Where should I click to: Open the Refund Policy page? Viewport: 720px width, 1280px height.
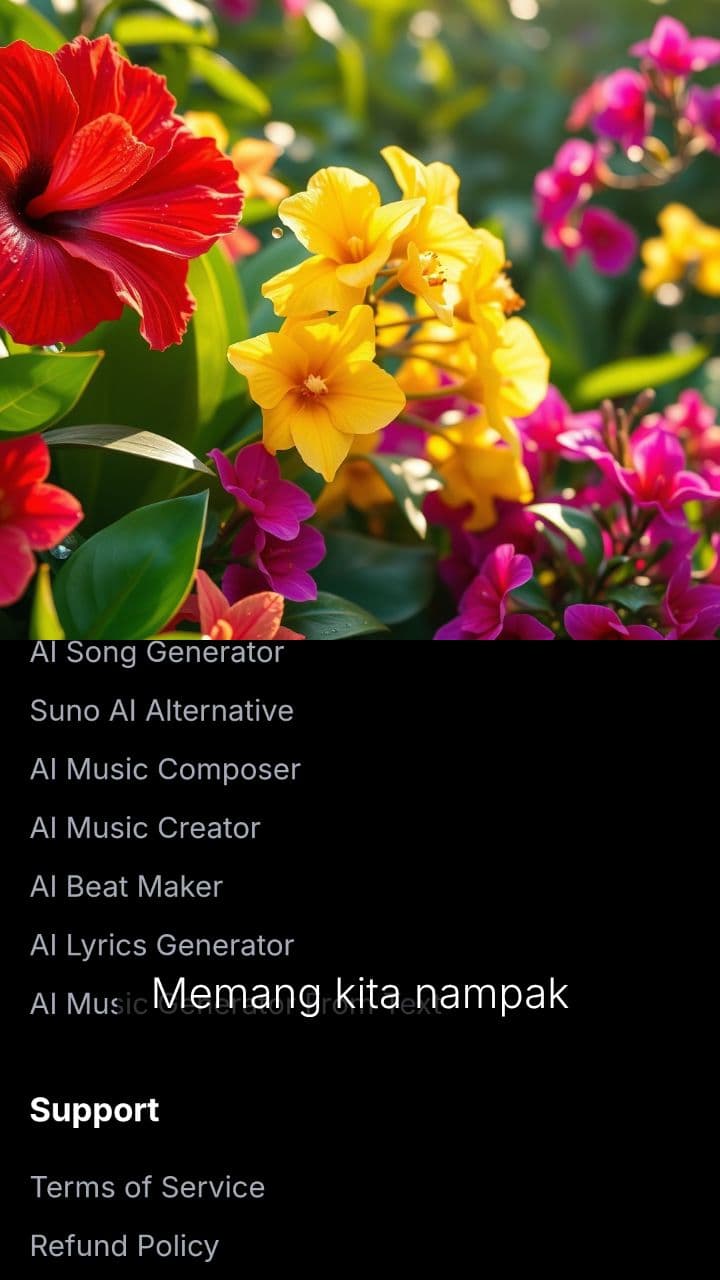pyautogui.click(x=124, y=1246)
